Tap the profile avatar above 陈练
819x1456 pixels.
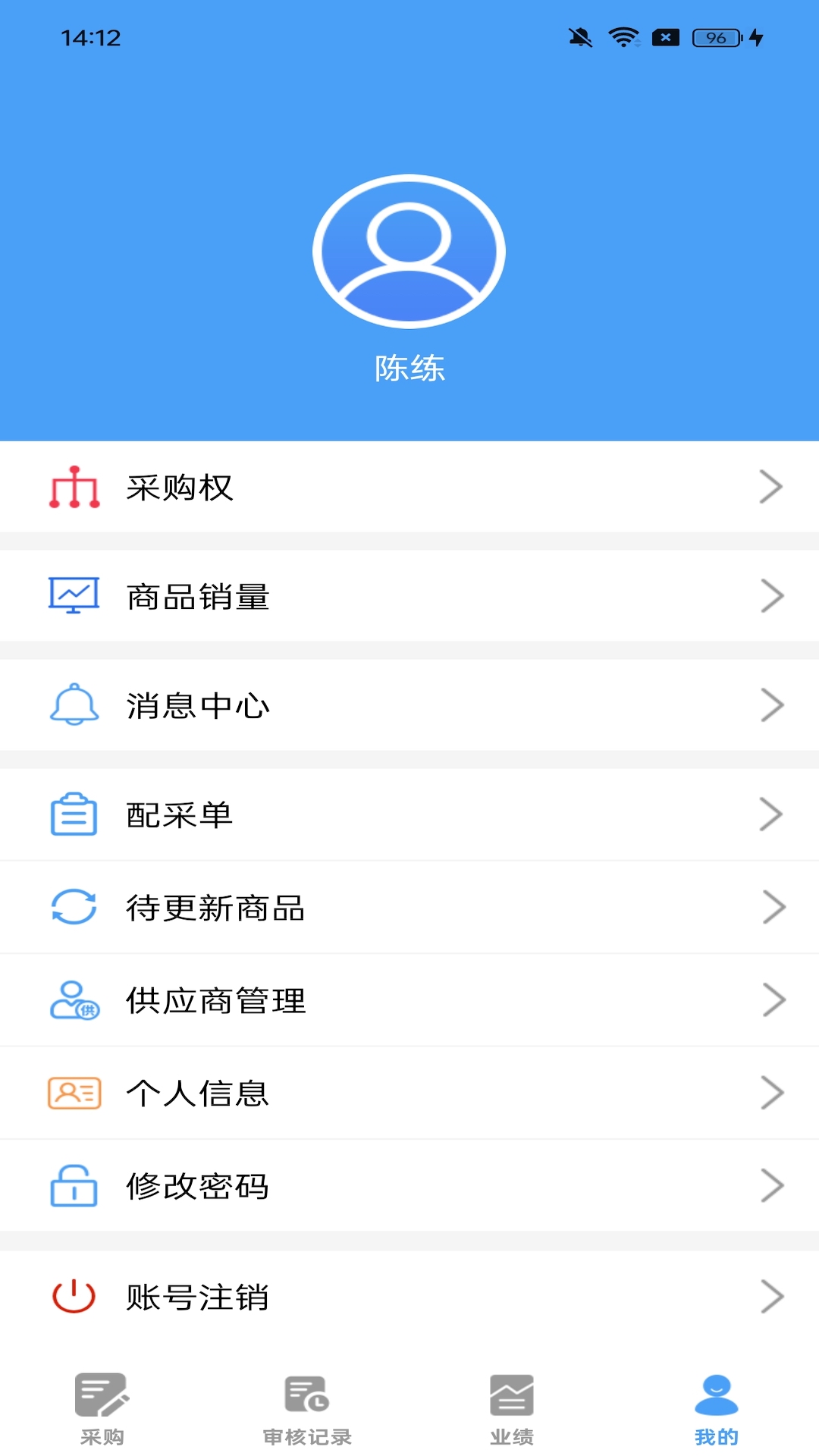(x=409, y=252)
